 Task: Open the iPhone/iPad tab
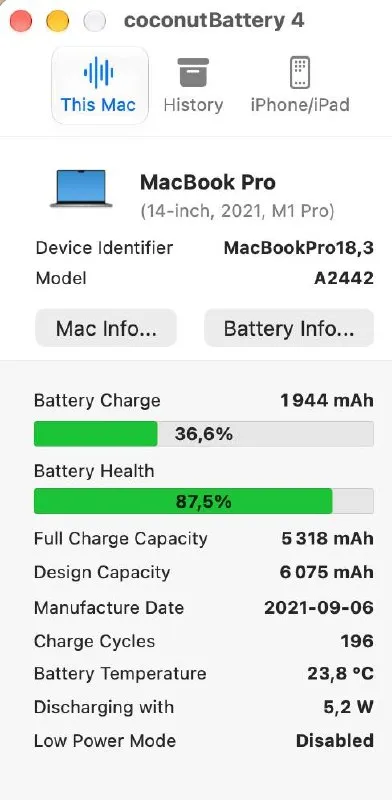[300, 86]
